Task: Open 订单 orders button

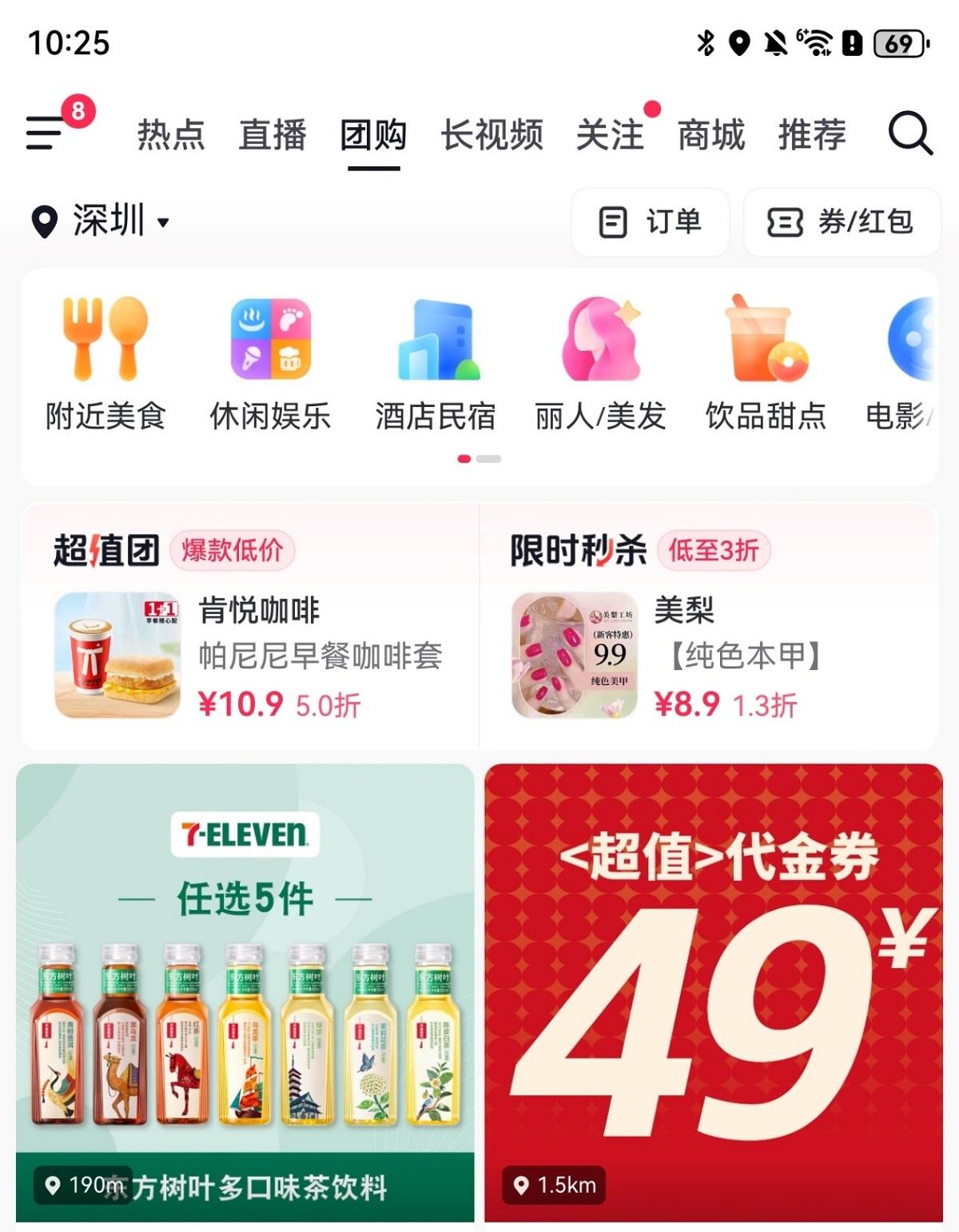Action: [x=650, y=222]
